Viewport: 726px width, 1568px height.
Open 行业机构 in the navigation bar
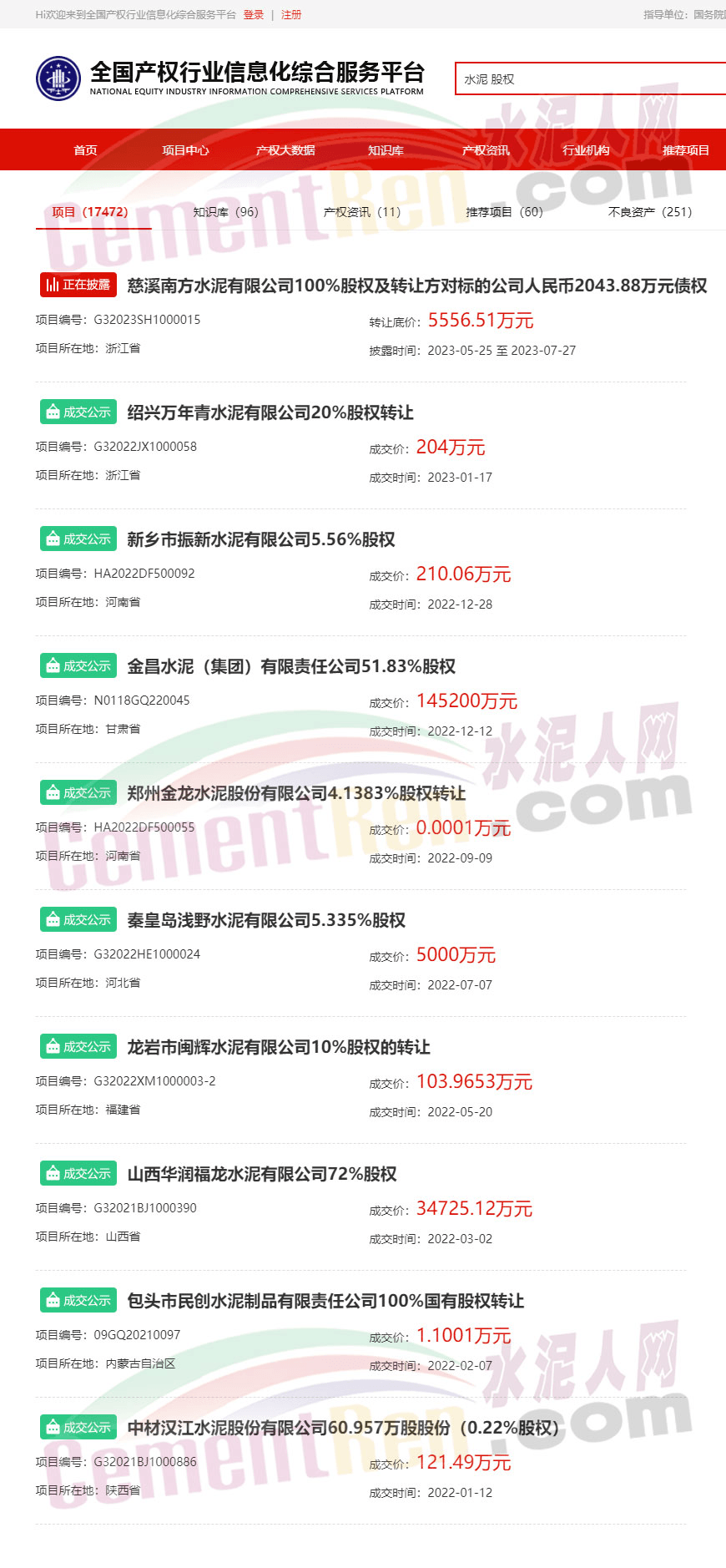586,150
